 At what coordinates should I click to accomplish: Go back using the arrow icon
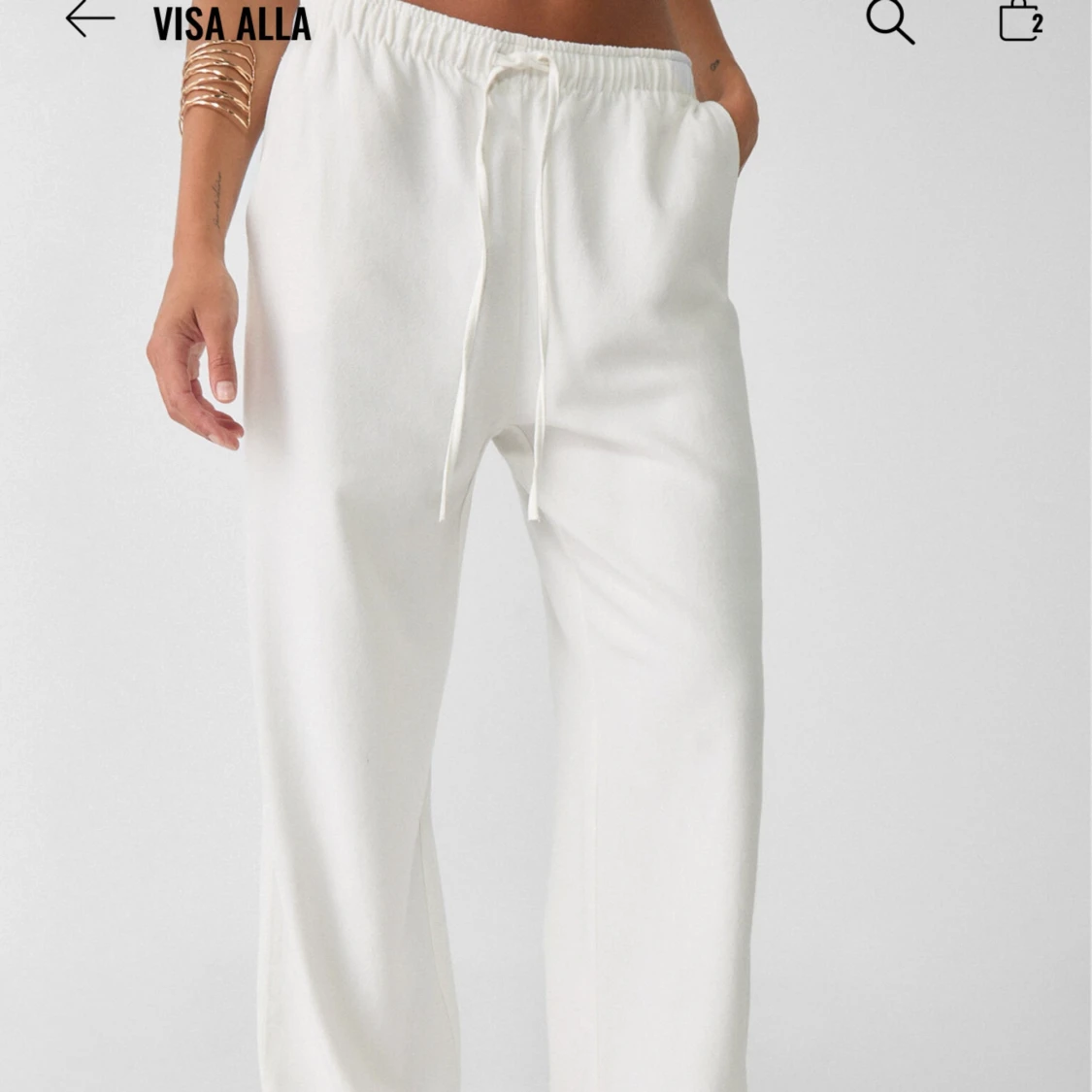(89, 19)
